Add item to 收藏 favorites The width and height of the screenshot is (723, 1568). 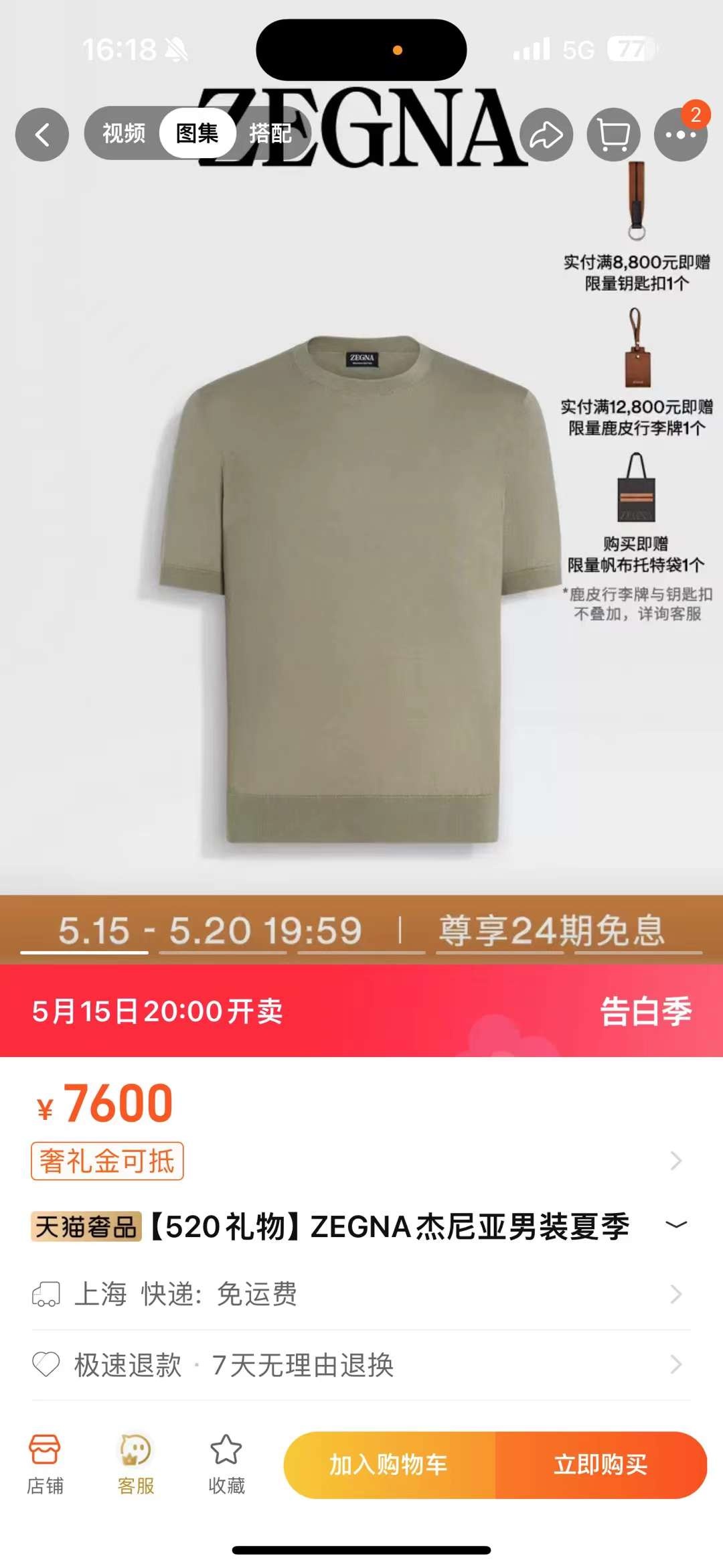[226, 1464]
